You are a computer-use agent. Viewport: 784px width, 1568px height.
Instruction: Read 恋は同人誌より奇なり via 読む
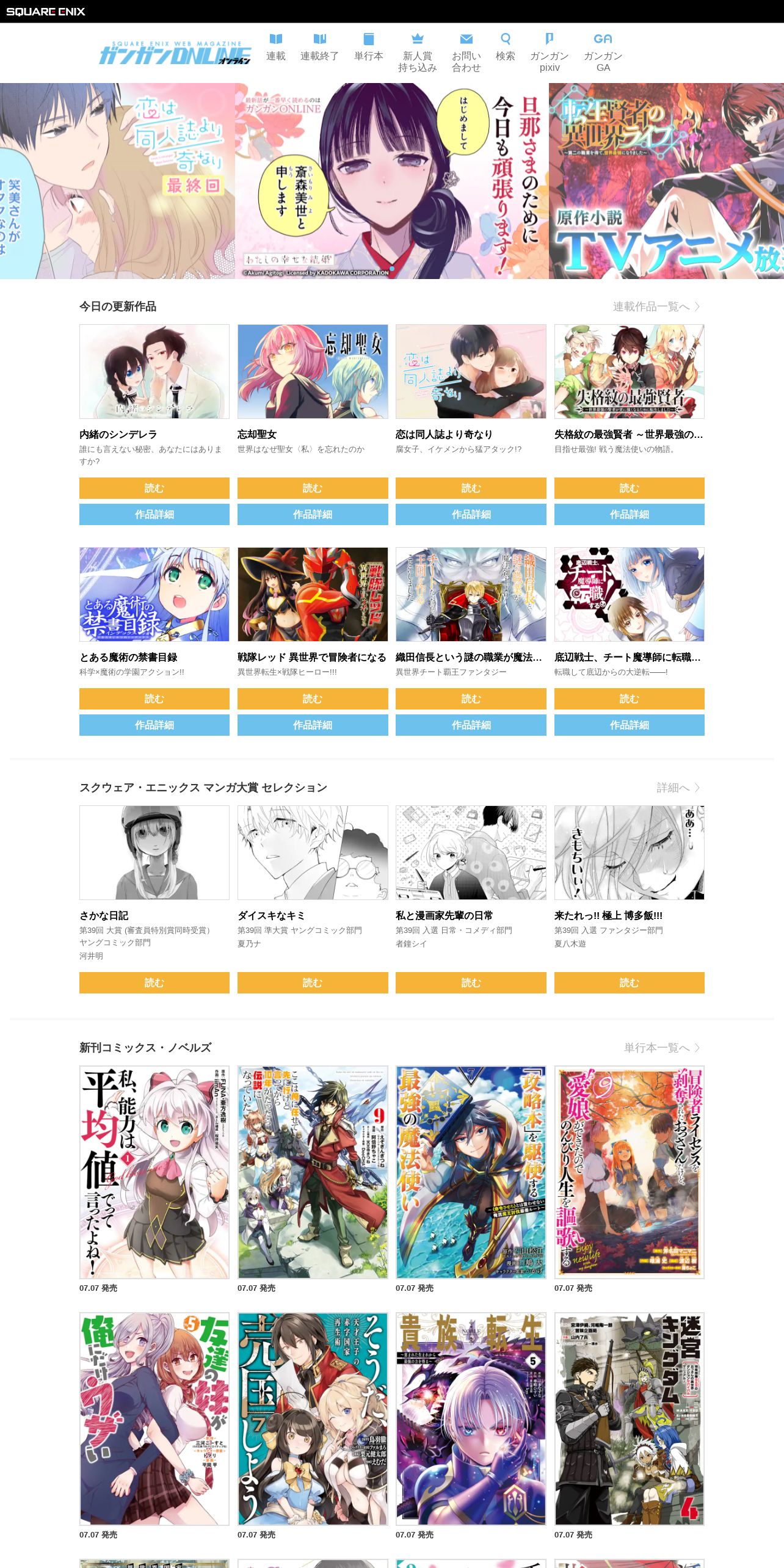(x=471, y=488)
